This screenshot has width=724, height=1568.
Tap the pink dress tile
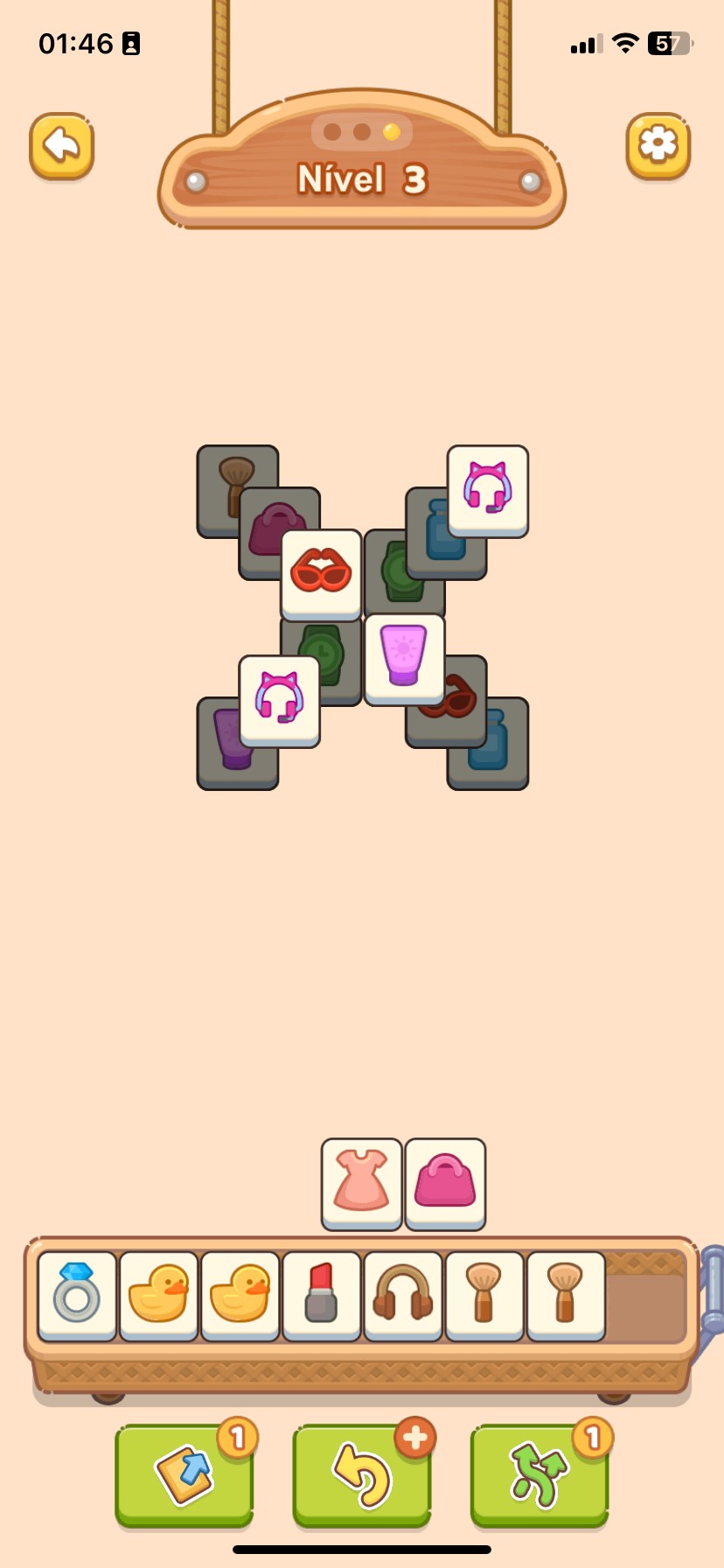(x=361, y=1182)
